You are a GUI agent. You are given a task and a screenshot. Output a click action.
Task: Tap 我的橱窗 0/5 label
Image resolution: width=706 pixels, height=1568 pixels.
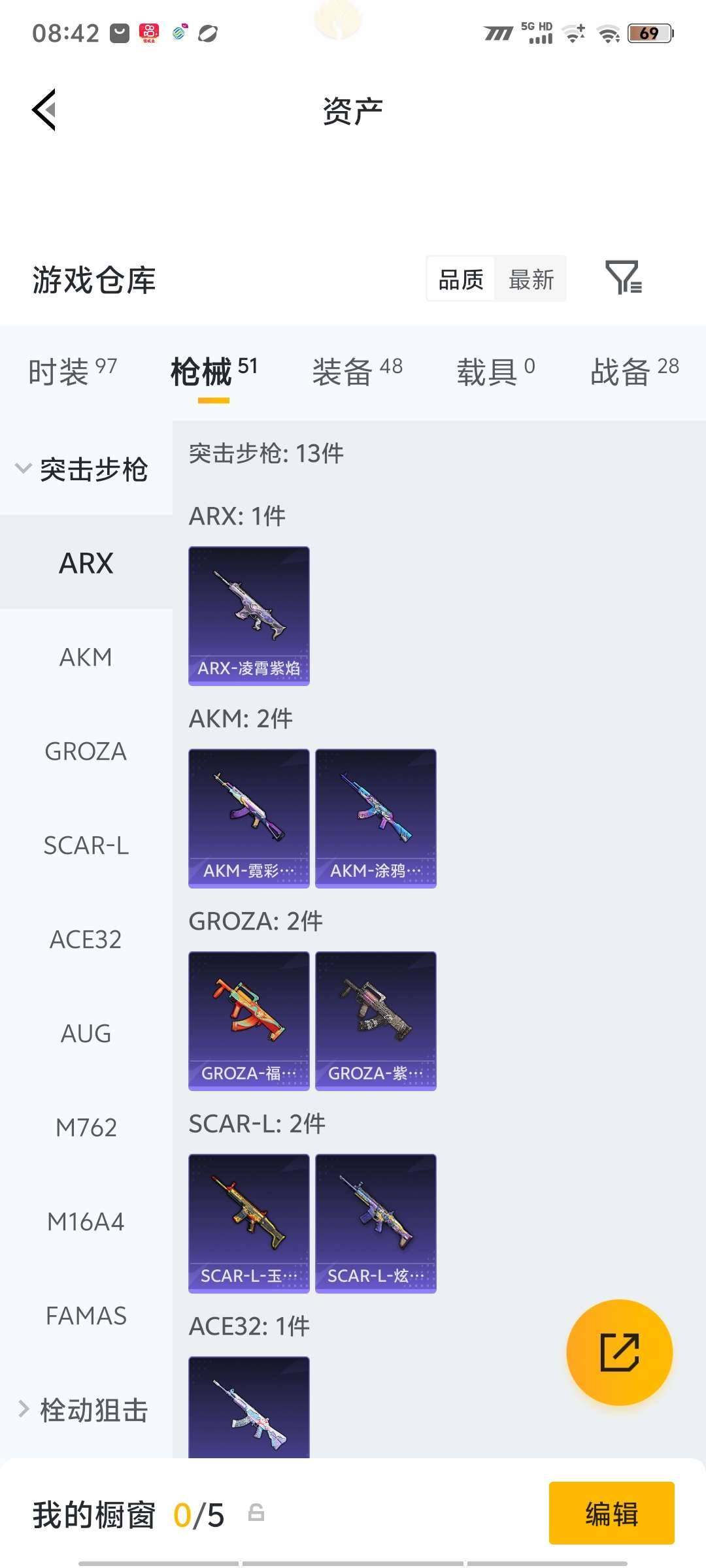(x=127, y=1514)
